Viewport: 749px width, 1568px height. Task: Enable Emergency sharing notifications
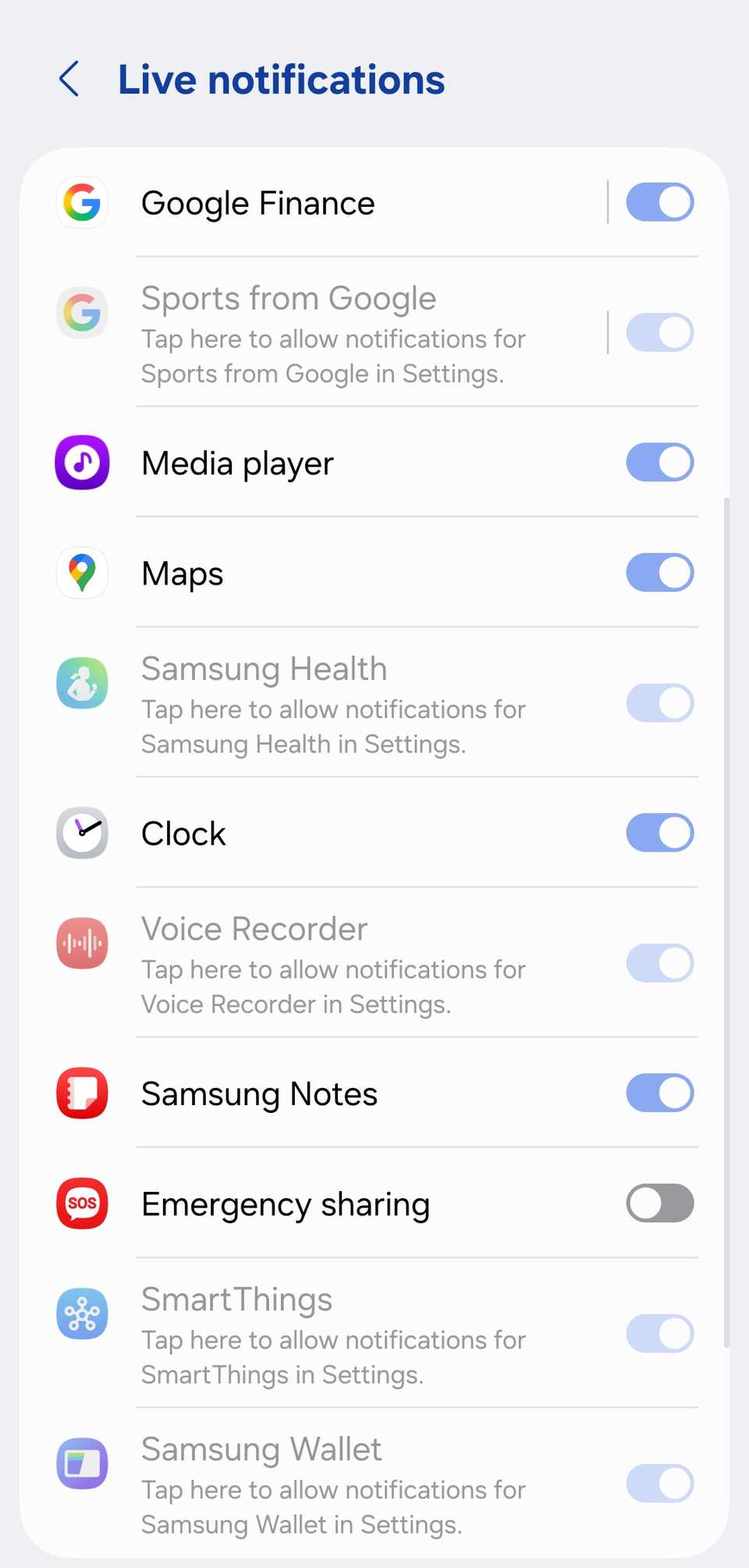click(x=659, y=1204)
